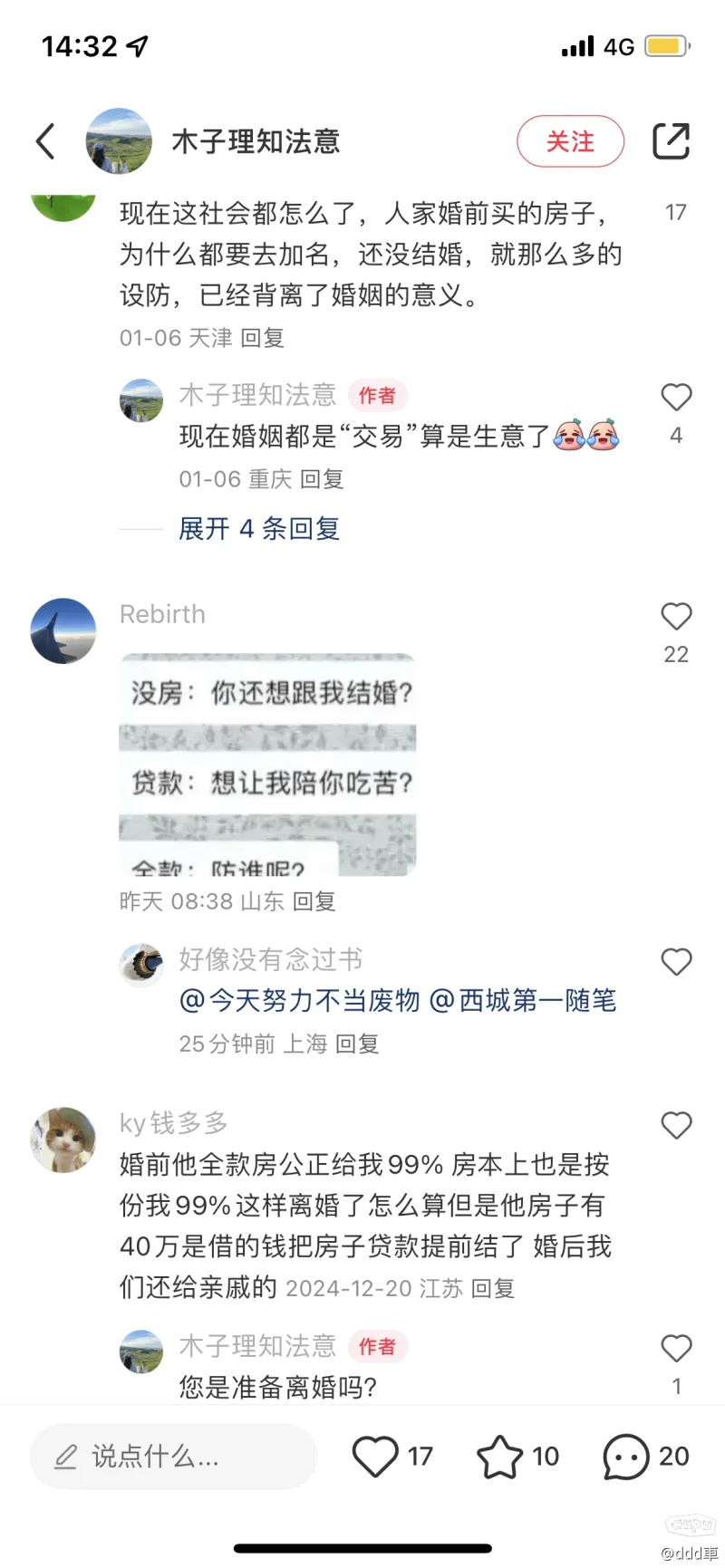Like 好像没有念过书's reply
Viewport: 725px width, 1568px height.
click(675, 962)
